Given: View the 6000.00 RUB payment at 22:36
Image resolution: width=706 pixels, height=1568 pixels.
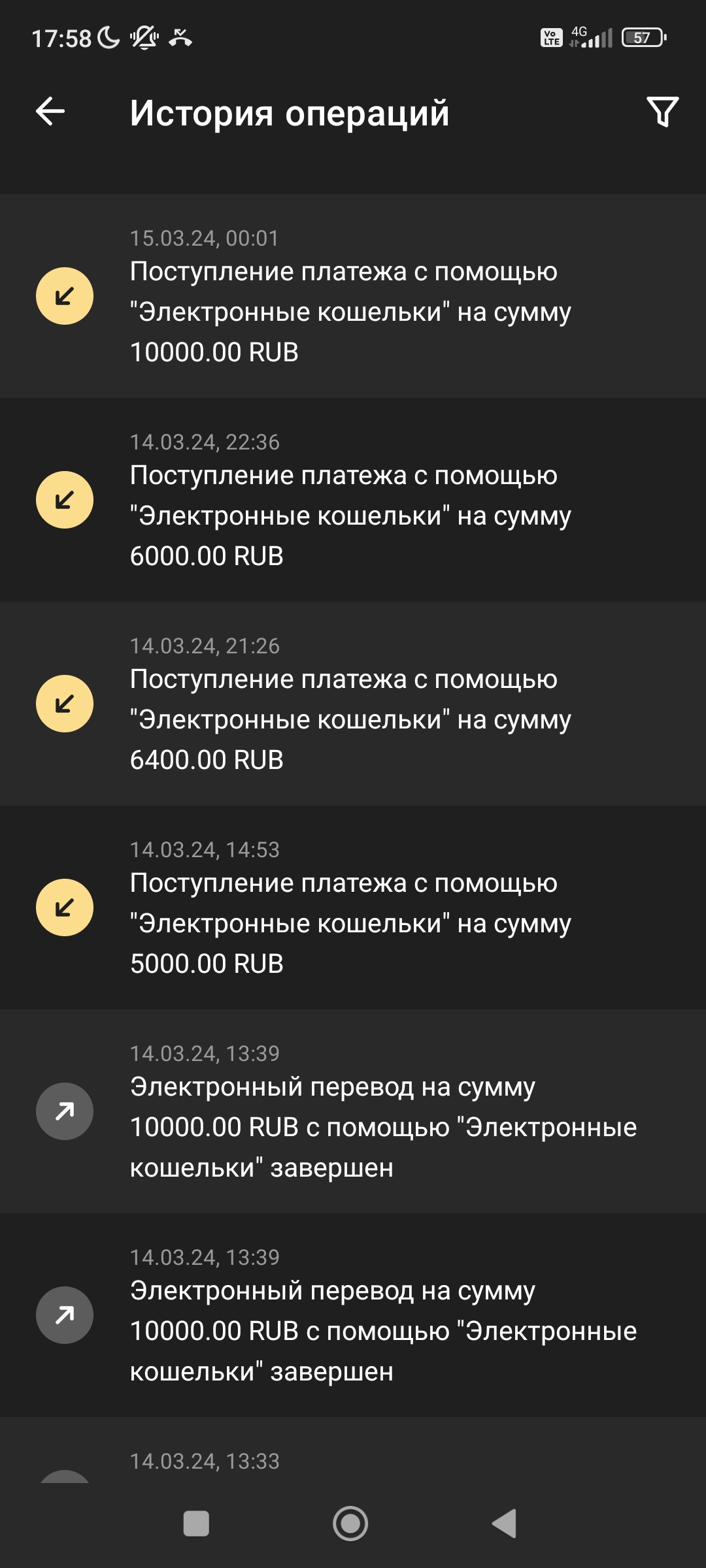Looking at the screenshot, I should click(x=353, y=500).
